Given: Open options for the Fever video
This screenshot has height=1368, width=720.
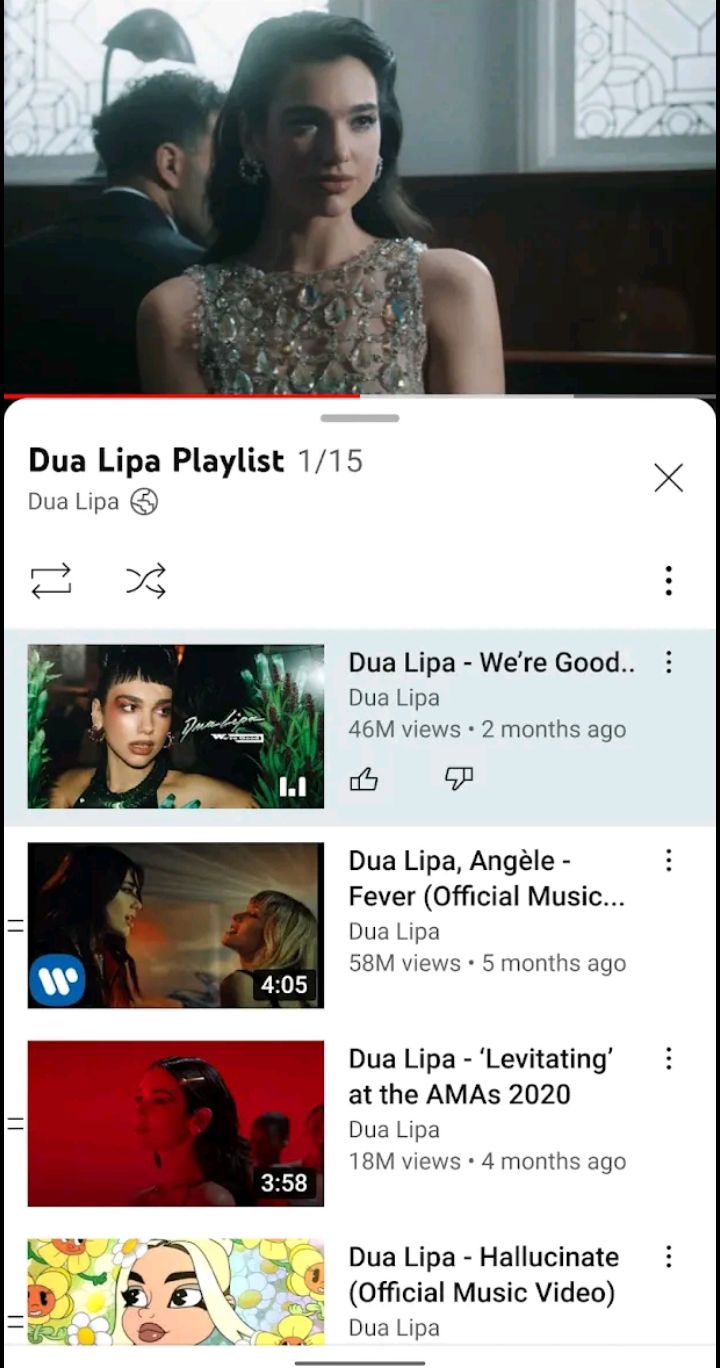Looking at the screenshot, I should coord(668,860).
